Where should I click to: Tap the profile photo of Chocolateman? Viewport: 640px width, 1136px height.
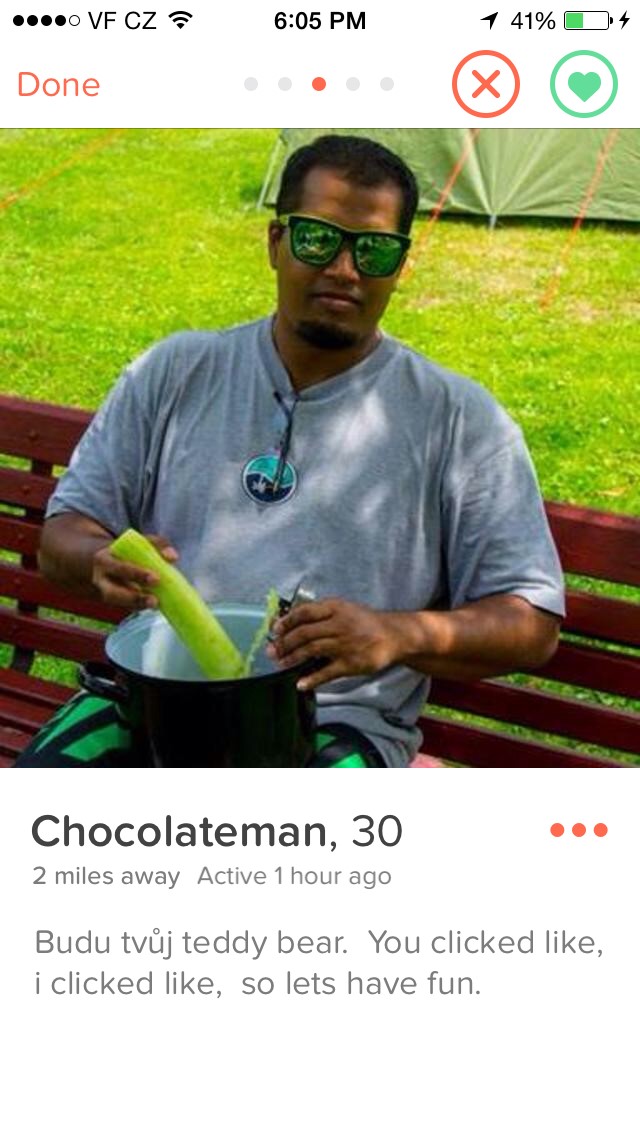320,448
